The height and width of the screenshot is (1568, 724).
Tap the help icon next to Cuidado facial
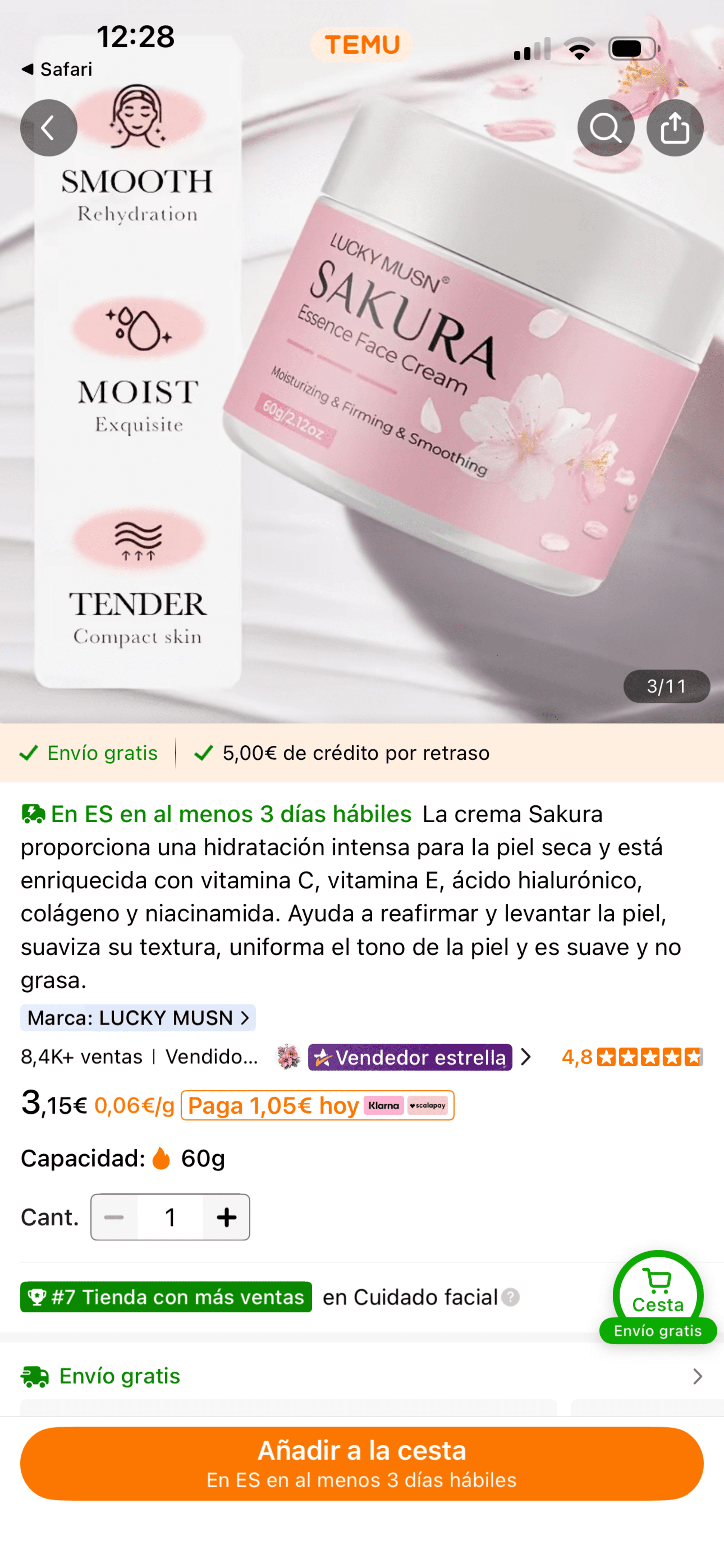coord(510,1297)
